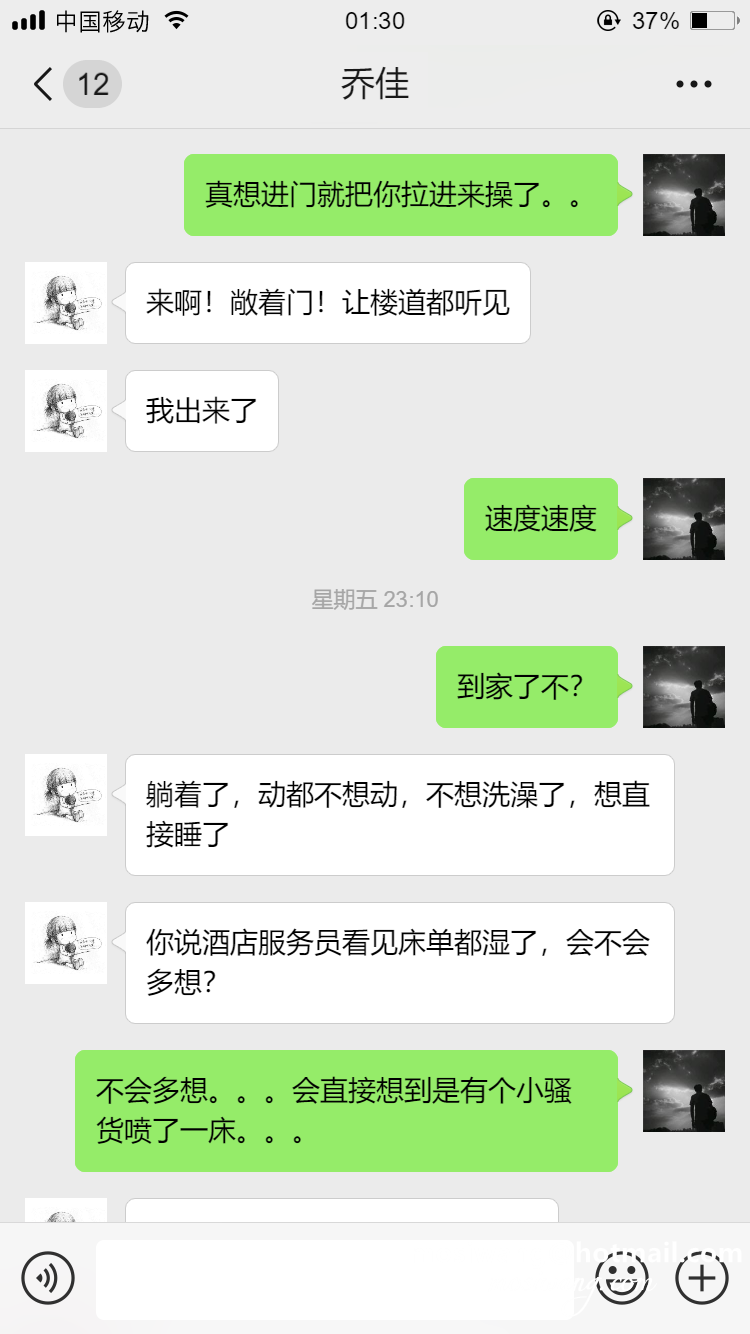Viewport: 750px width, 1334px height.
Task: Tap your own avatar next to a green bubble
Action: (x=683, y=195)
